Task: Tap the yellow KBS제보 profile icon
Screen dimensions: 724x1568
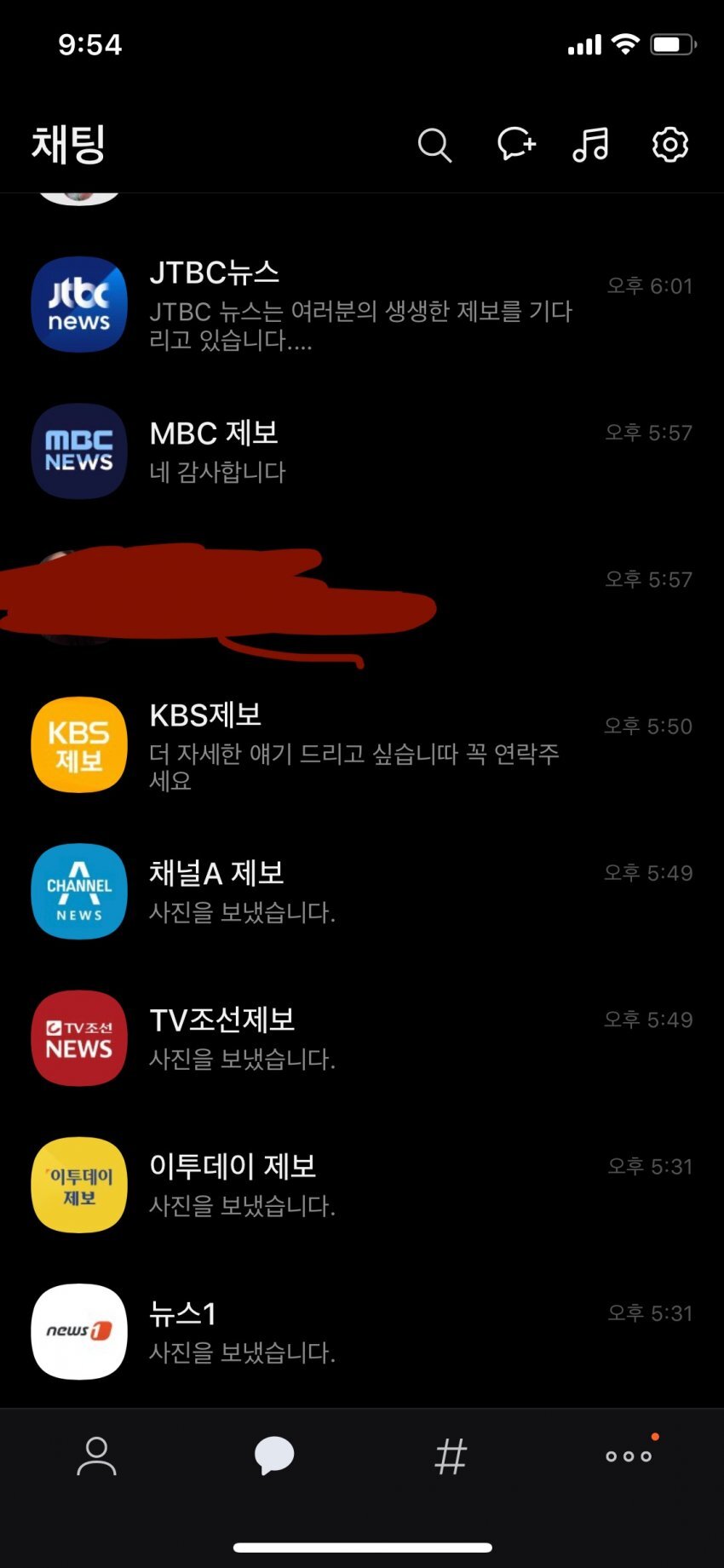Action: pos(78,744)
